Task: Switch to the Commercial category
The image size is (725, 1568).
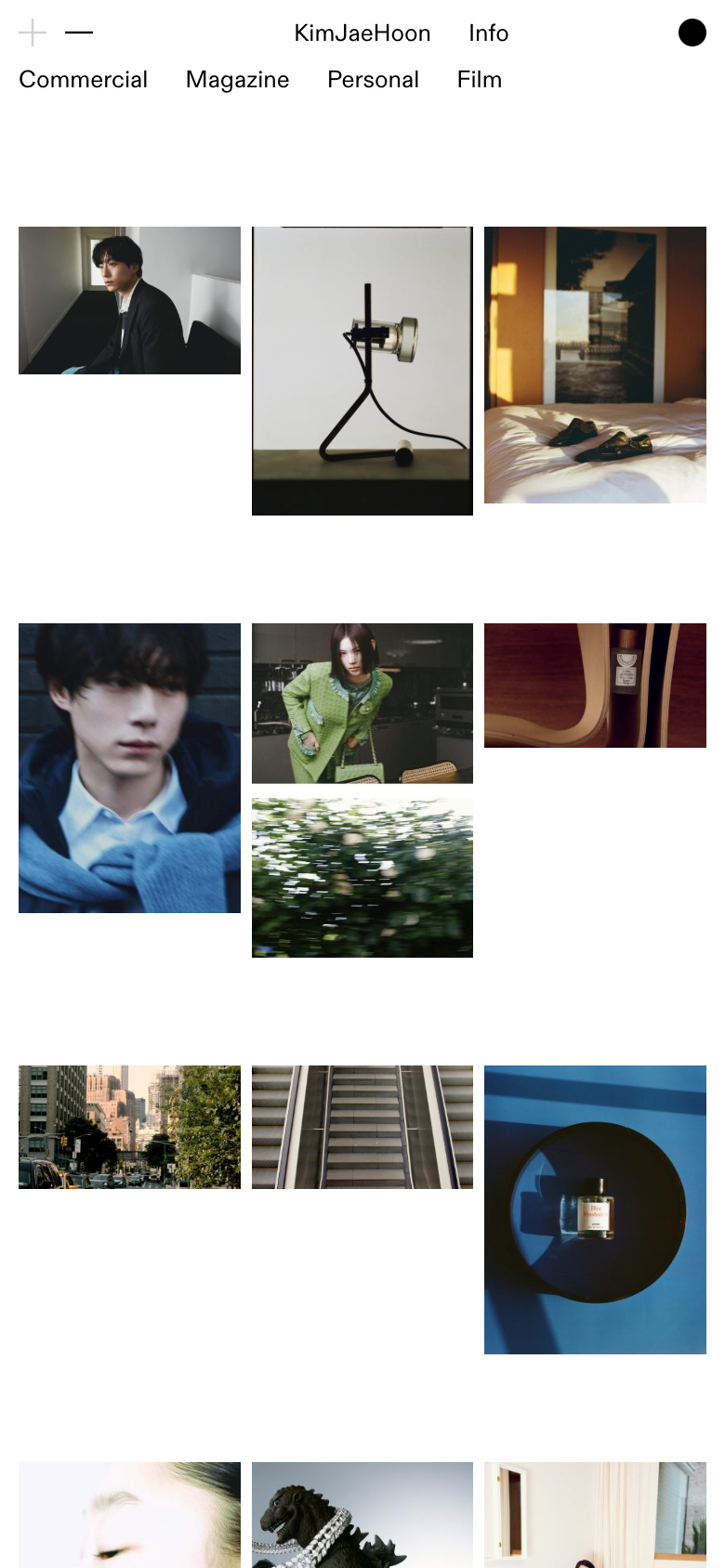Action: pos(83,80)
